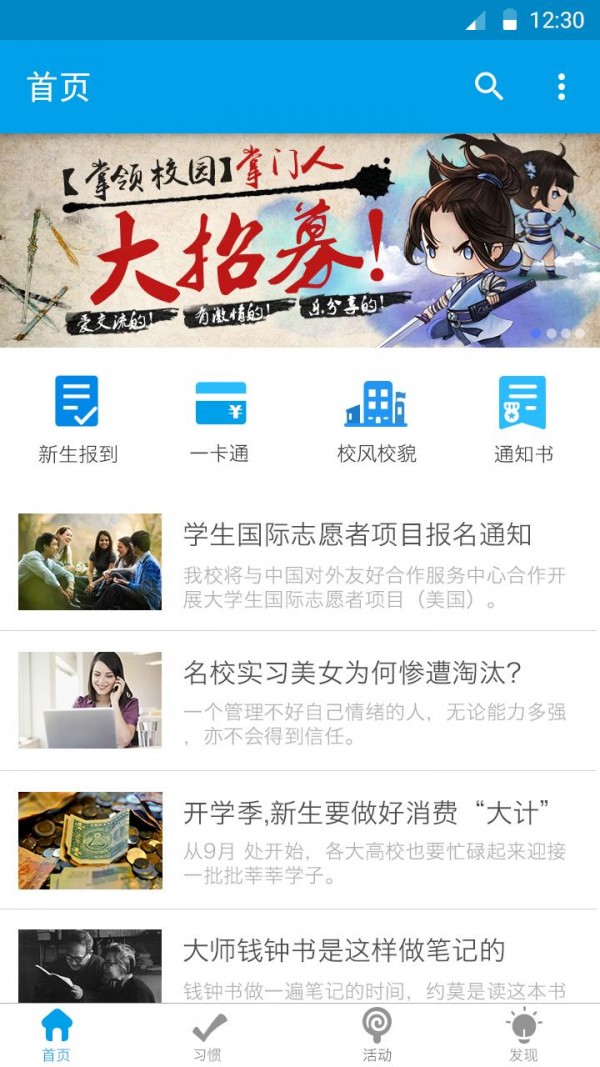This screenshot has width=600, height=1067.
Task: Switch to the 首页 home tab
Action: pyautogui.click(x=57, y=1036)
